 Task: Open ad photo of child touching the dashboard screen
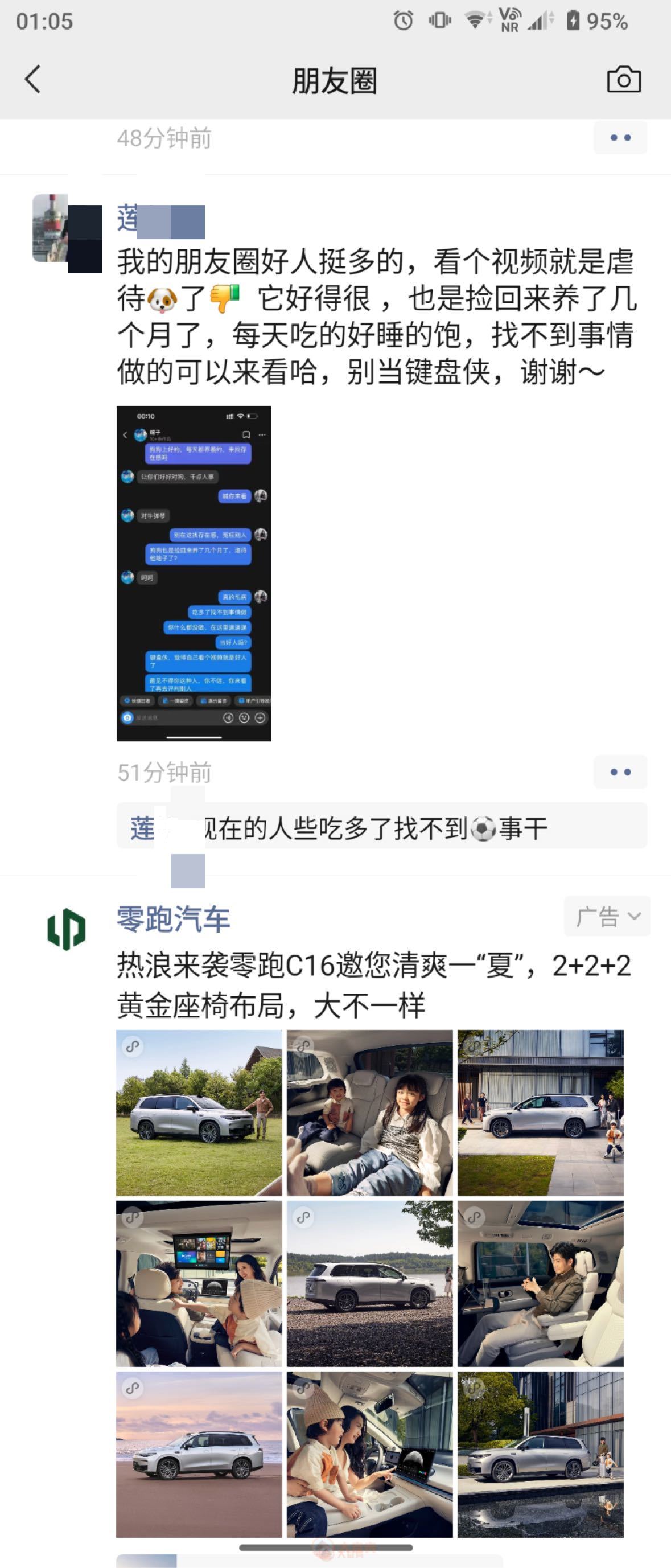[370, 1454]
